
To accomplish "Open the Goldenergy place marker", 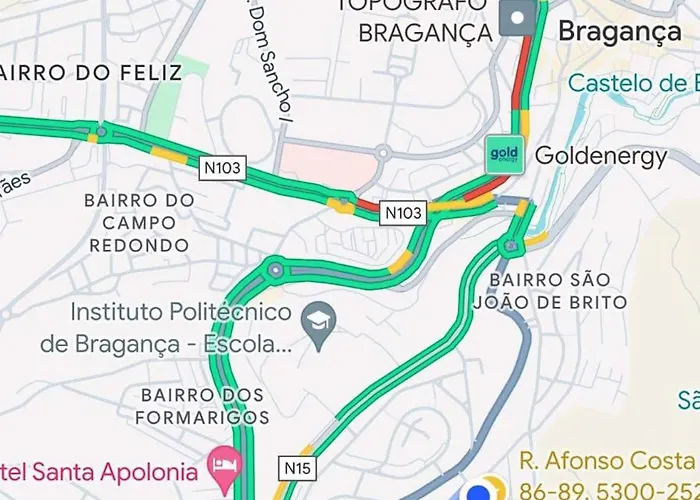I will pyautogui.click(x=504, y=154).
